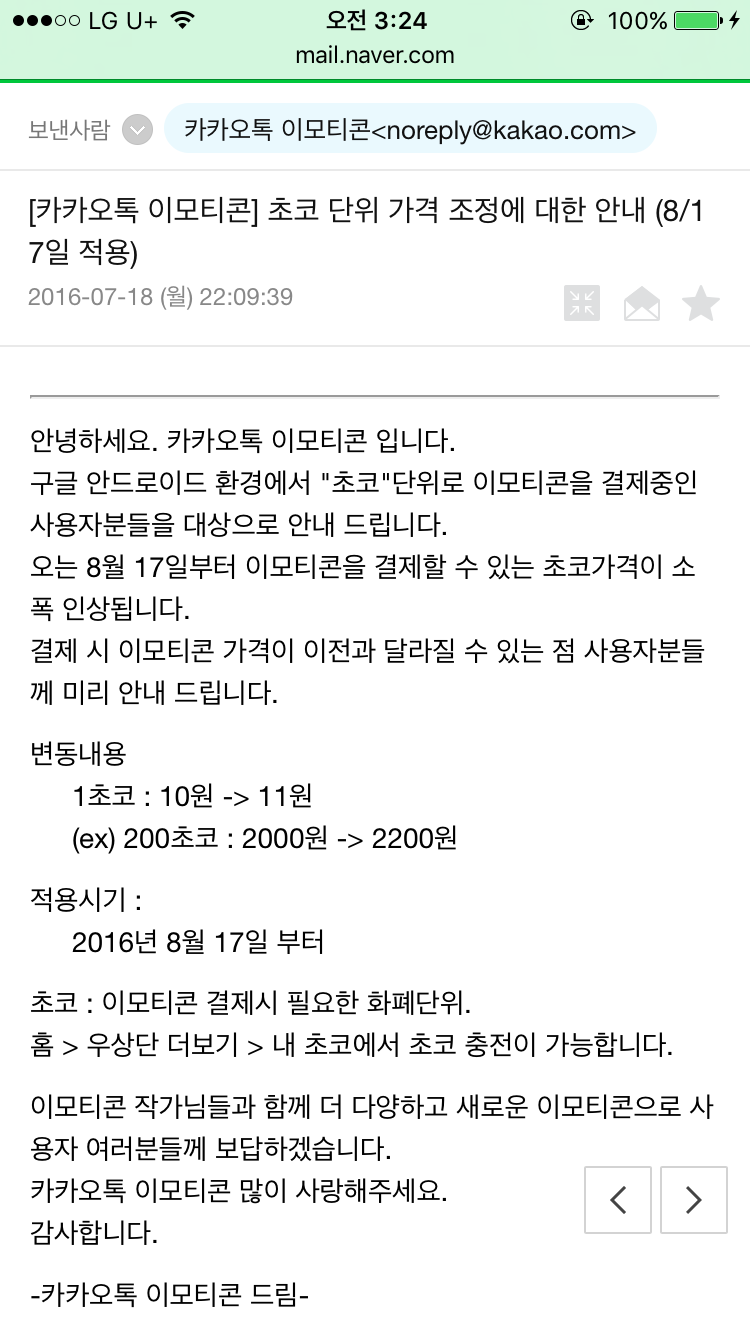Go to the next mail arrow
The image size is (750, 1334).
694,1199
